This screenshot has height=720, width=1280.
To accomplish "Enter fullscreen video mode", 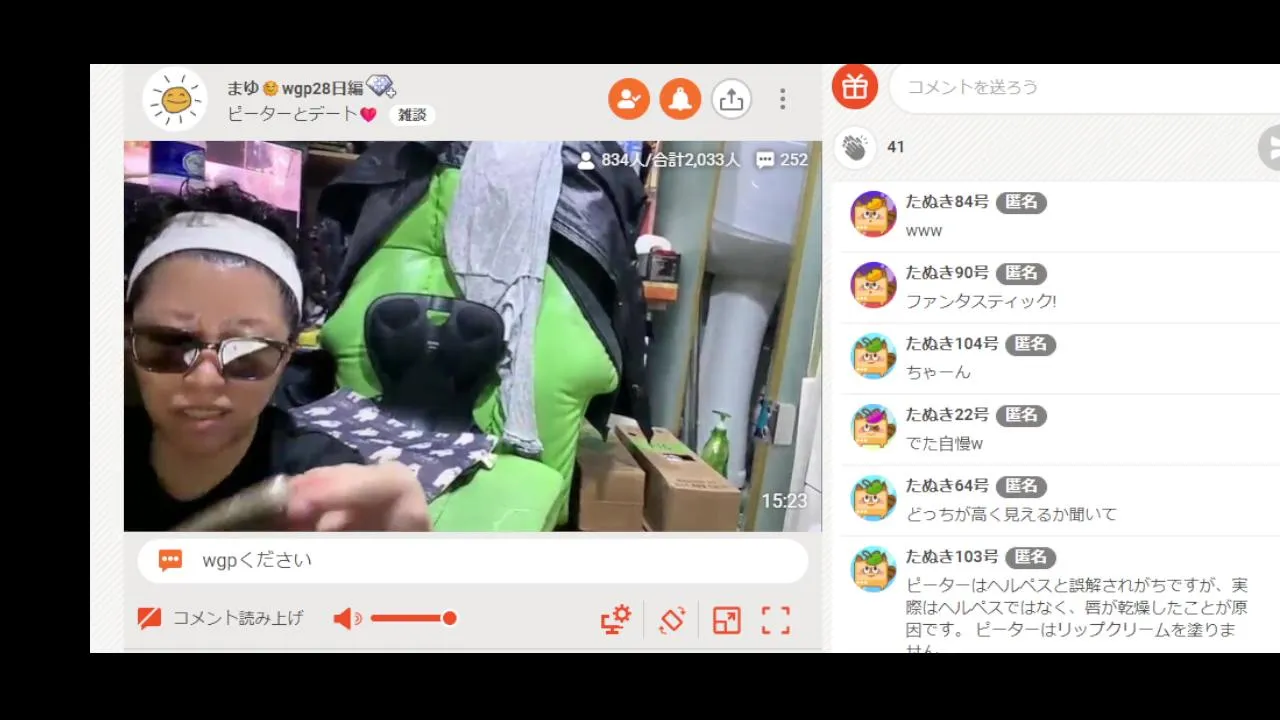I will coord(776,620).
